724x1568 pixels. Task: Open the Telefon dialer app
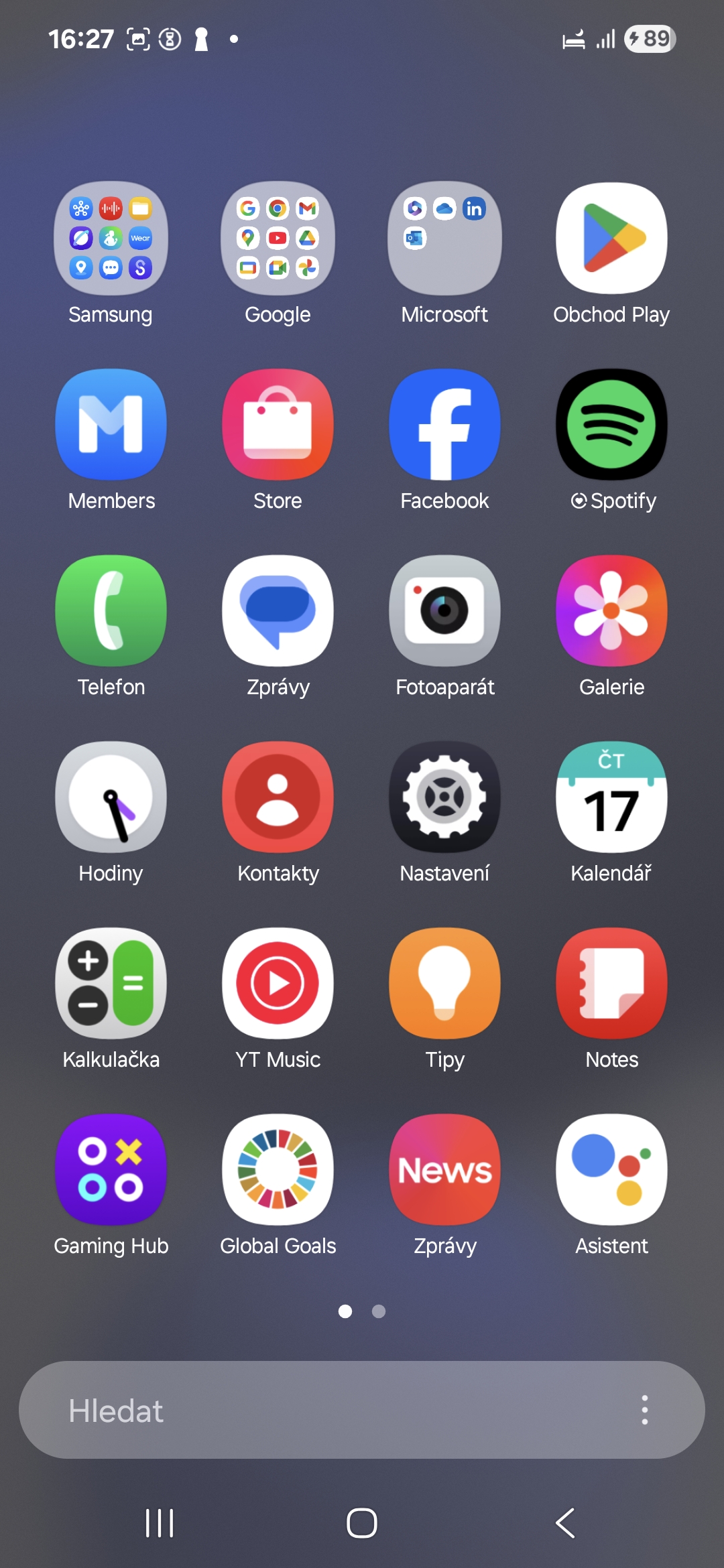pos(111,611)
